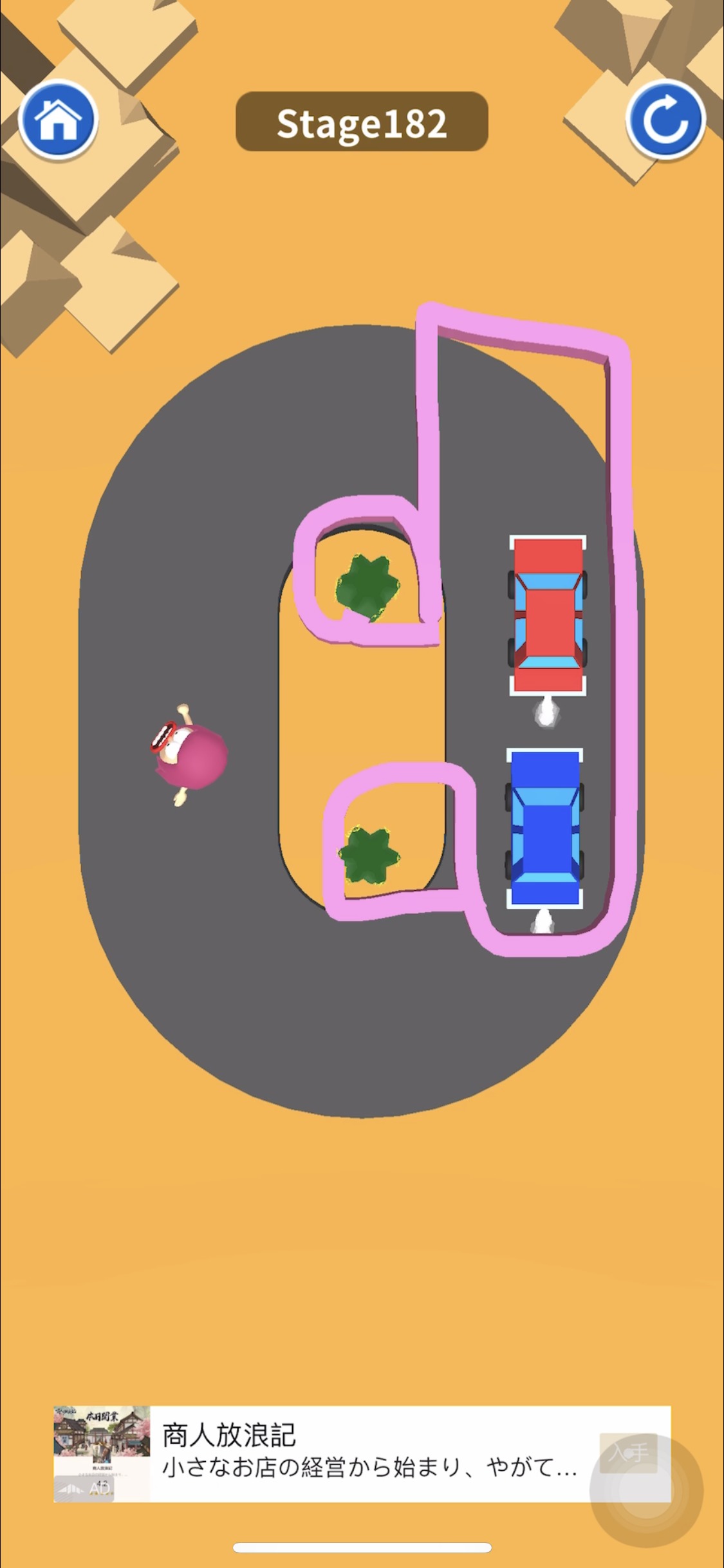Go to the home menu
This screenshot has width=724, height=1568.
point(58,120)
